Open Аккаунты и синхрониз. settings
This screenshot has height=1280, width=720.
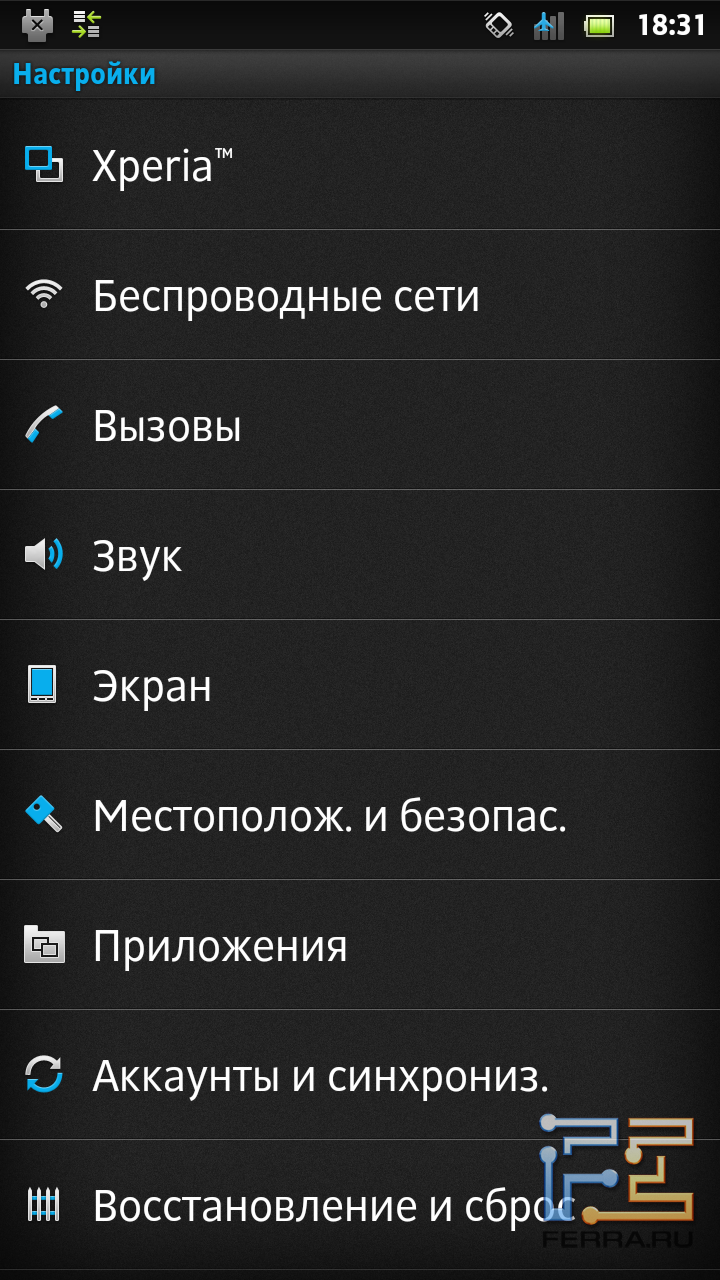point(320,1076)
